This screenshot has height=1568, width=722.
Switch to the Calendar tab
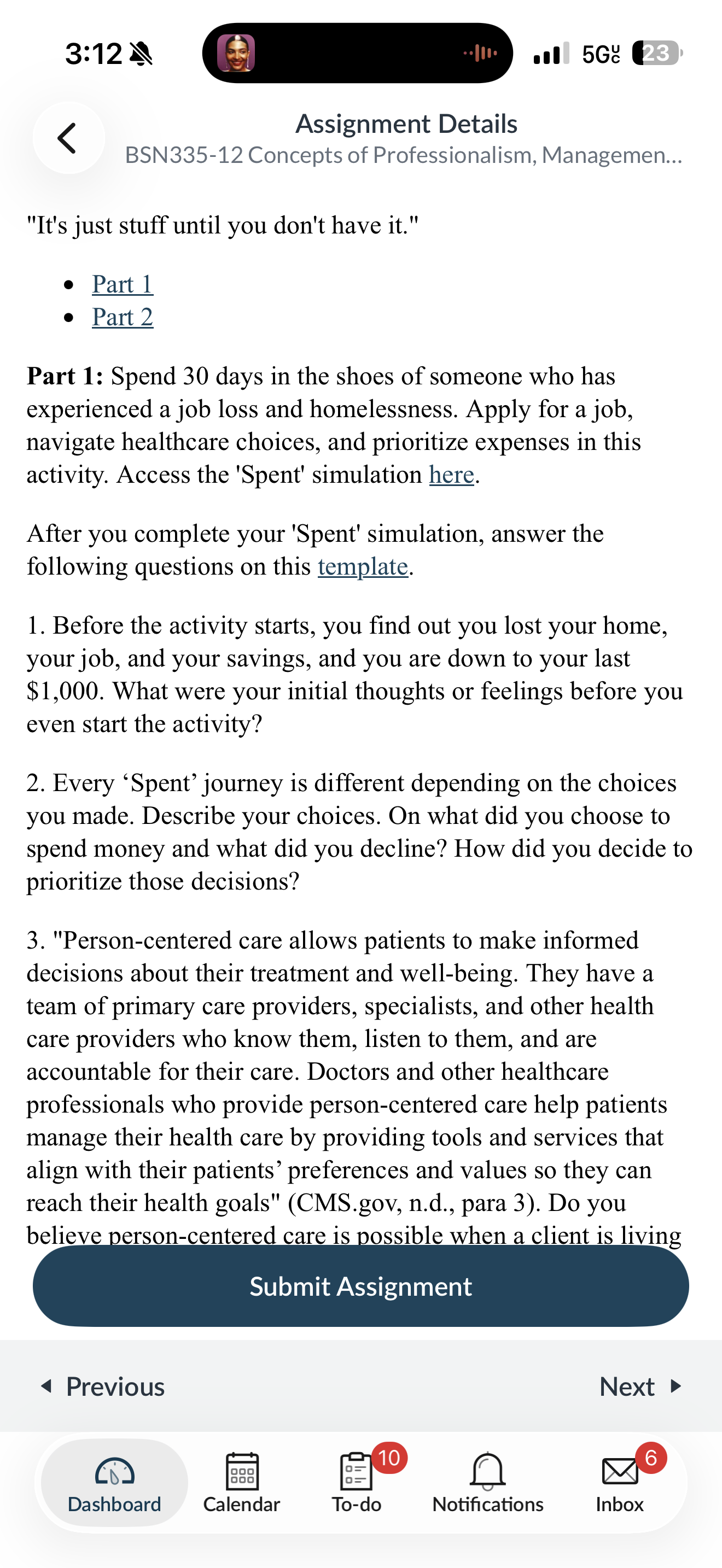click(242, 1483)
